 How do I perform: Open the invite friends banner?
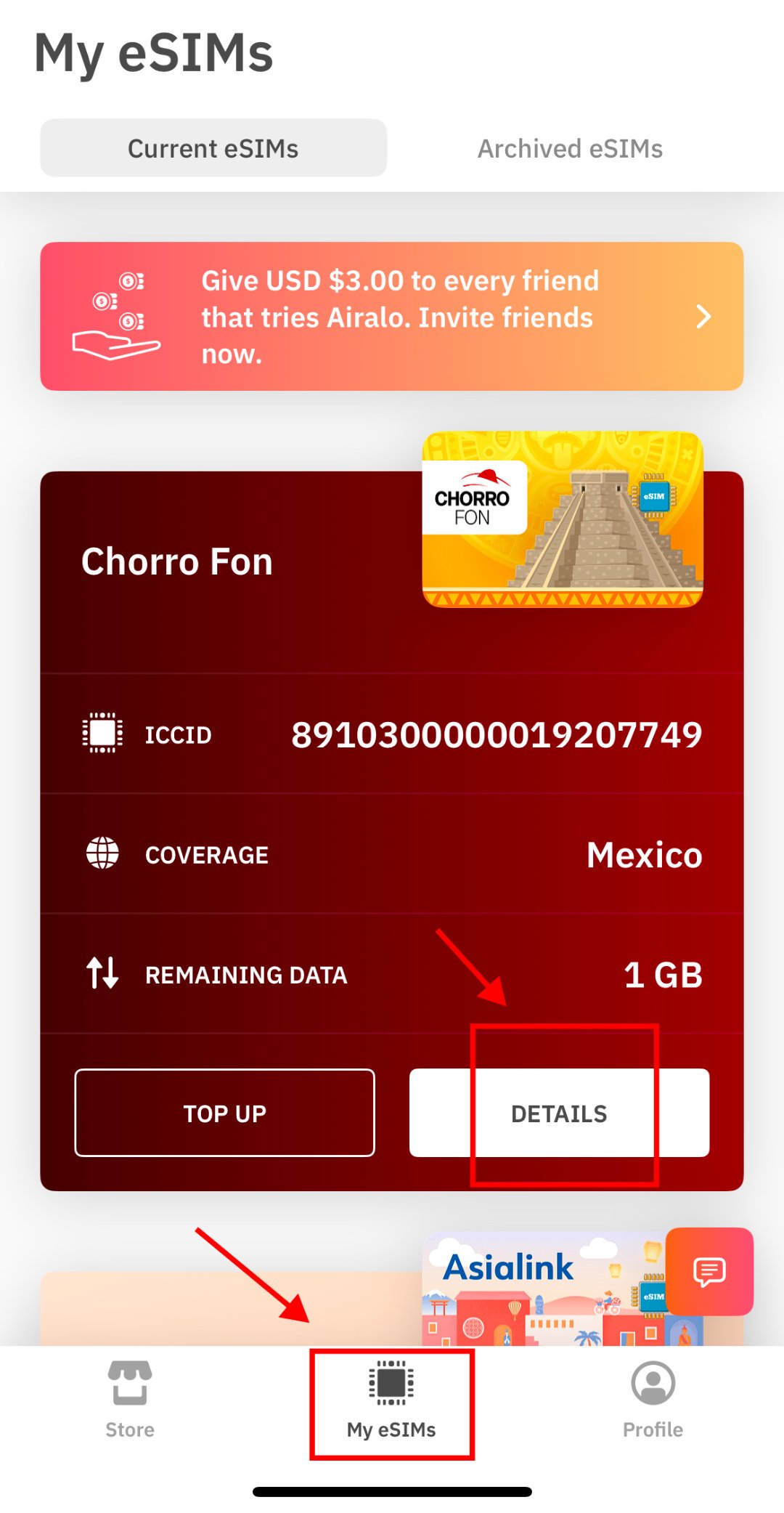391,317
